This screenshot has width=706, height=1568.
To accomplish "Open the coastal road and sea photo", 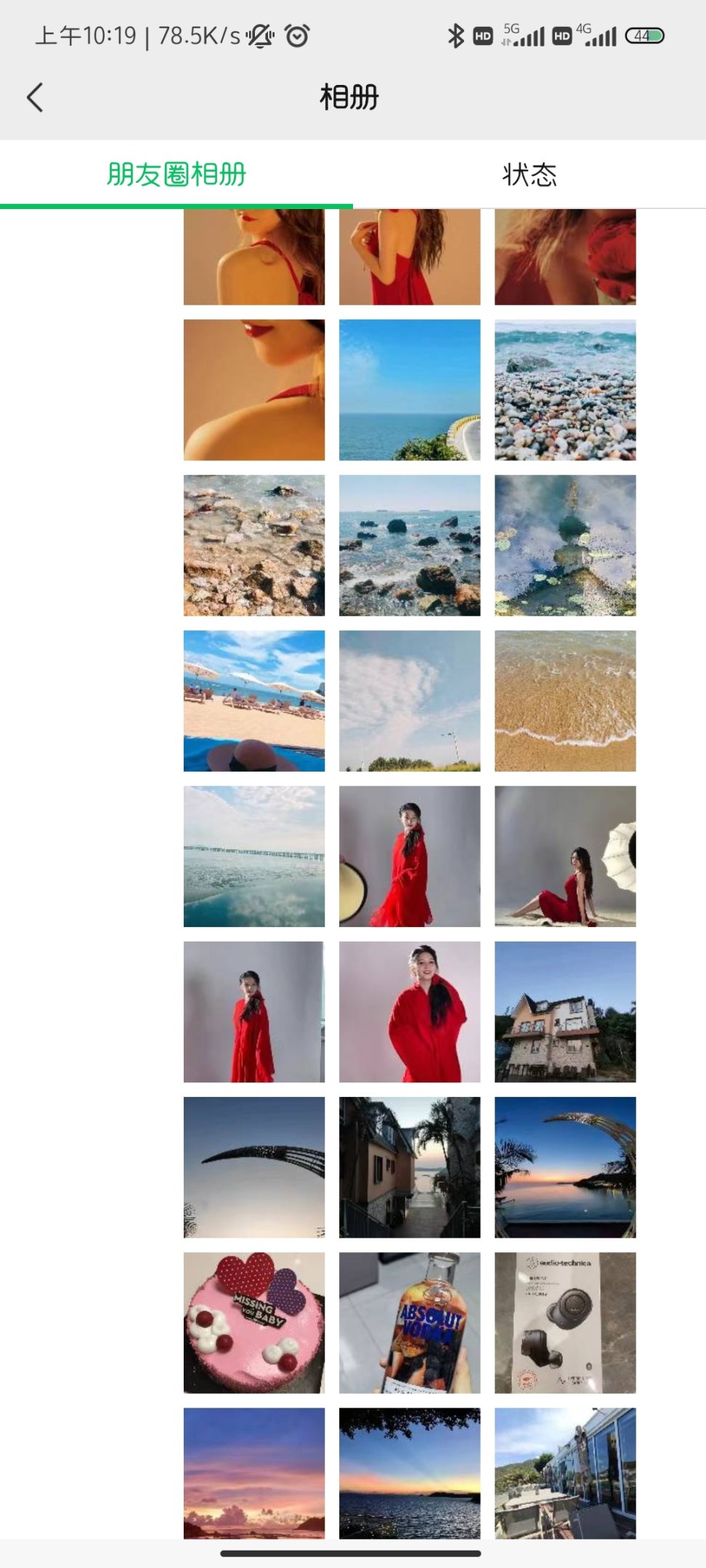I will click(x=409, y=390).
